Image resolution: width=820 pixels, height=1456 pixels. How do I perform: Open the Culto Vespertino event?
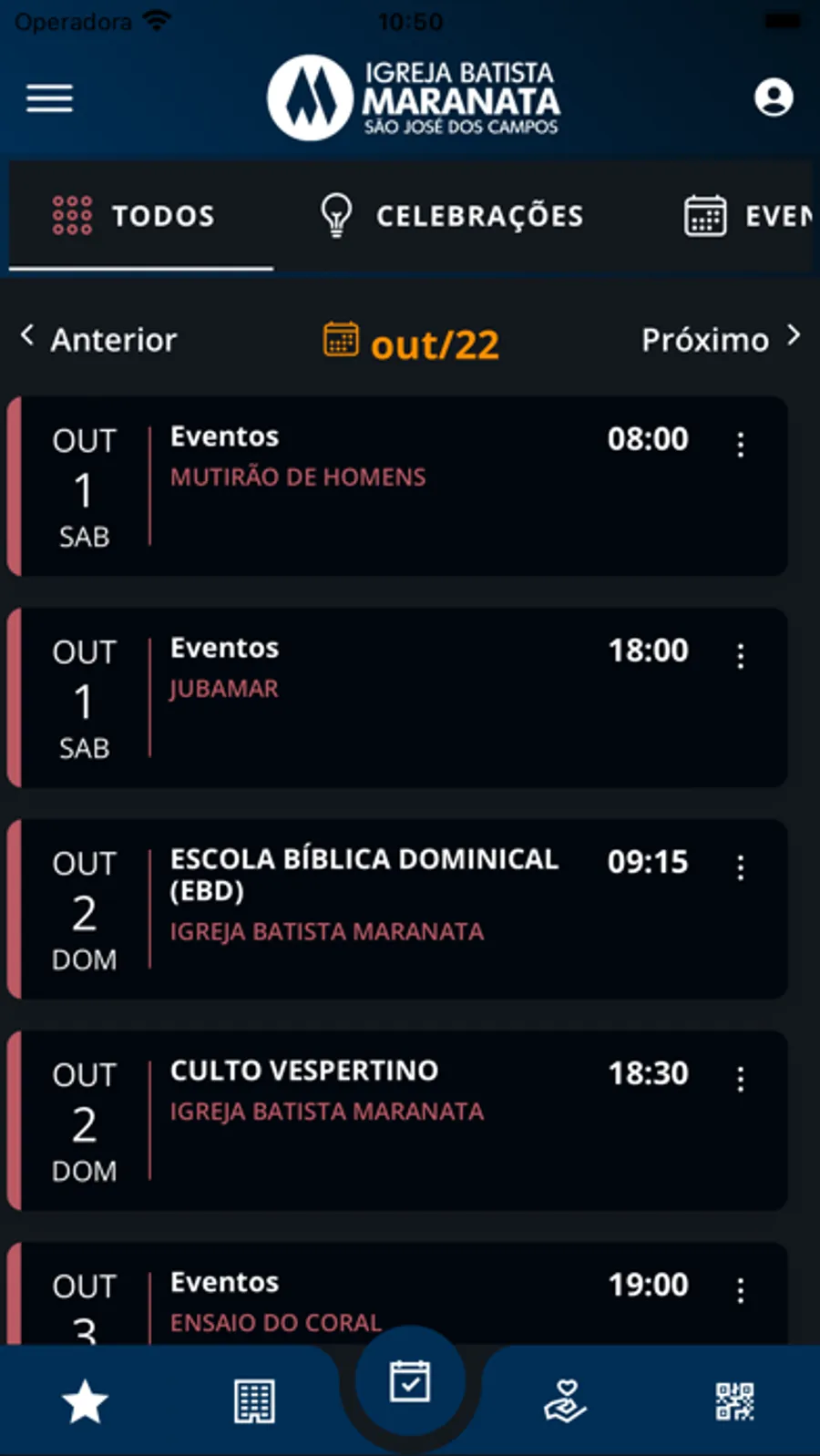364,1120
